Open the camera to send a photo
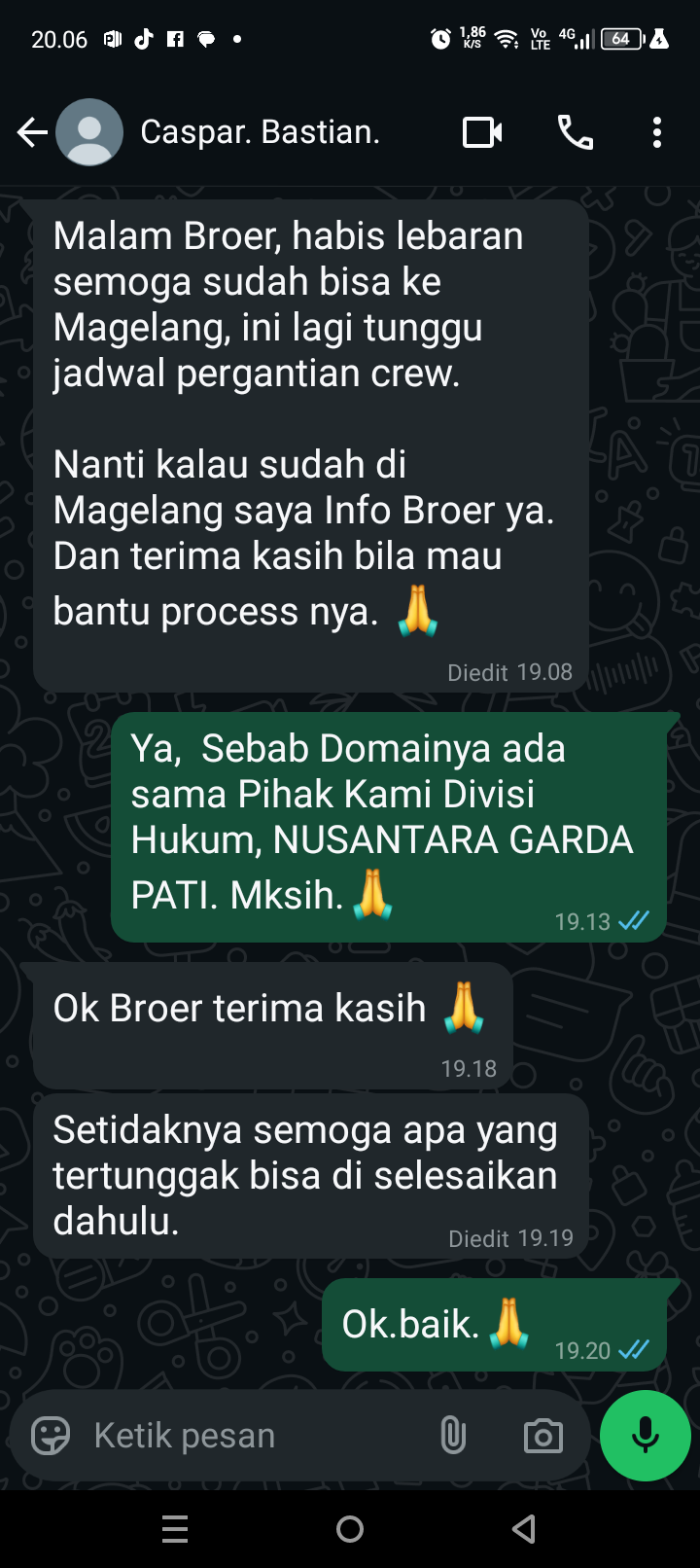This screenshot has width=700, height=1568. pos(542,1436)
